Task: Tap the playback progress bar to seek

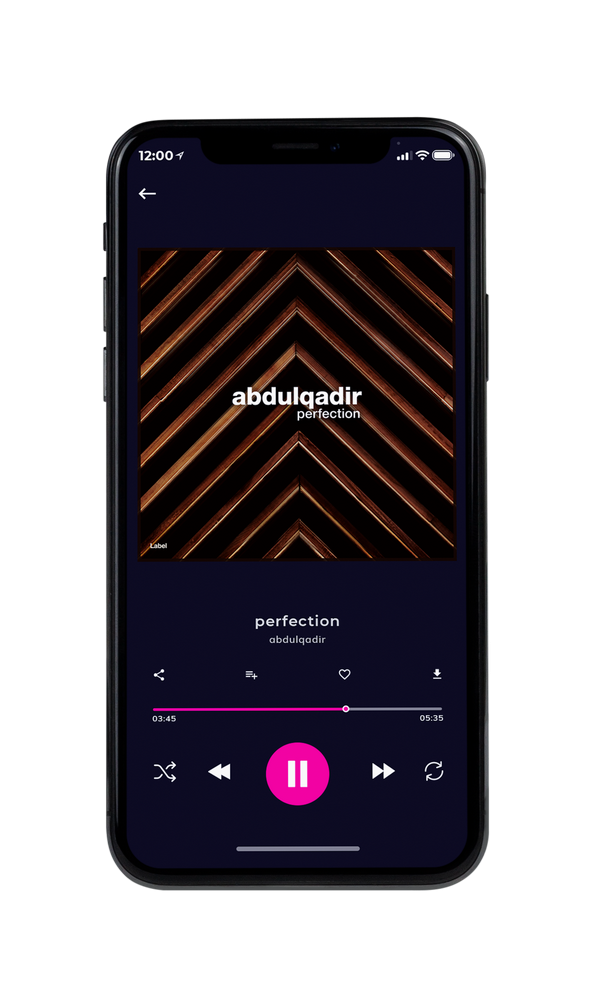Action: coord(297,709)
